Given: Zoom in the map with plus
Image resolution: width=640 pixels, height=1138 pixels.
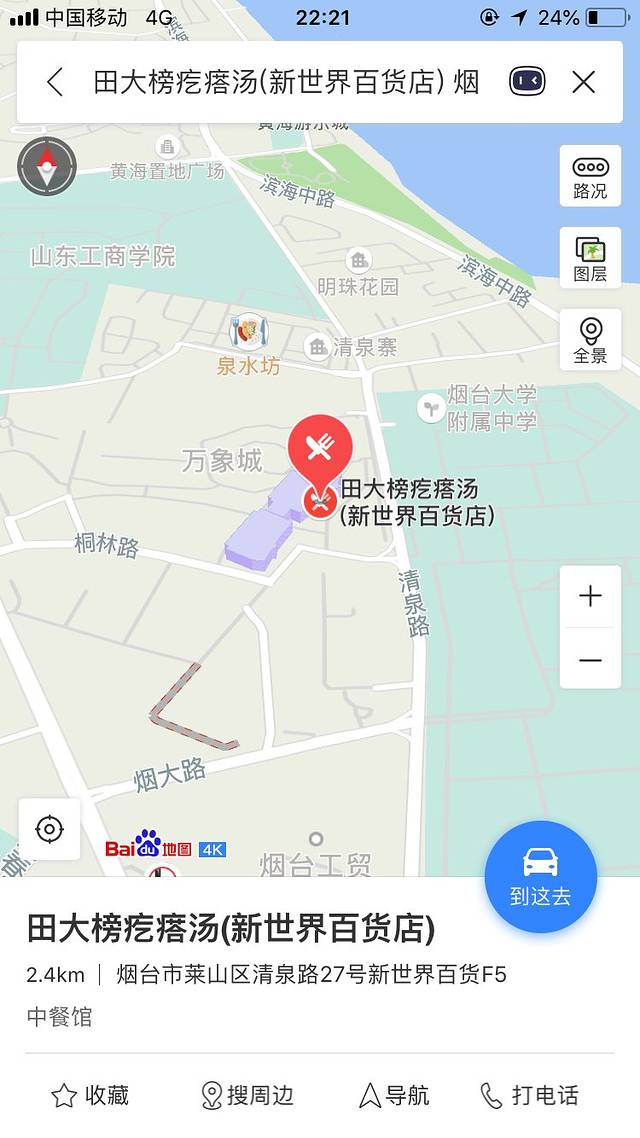Looking at the screenshot, I should 590,597.
